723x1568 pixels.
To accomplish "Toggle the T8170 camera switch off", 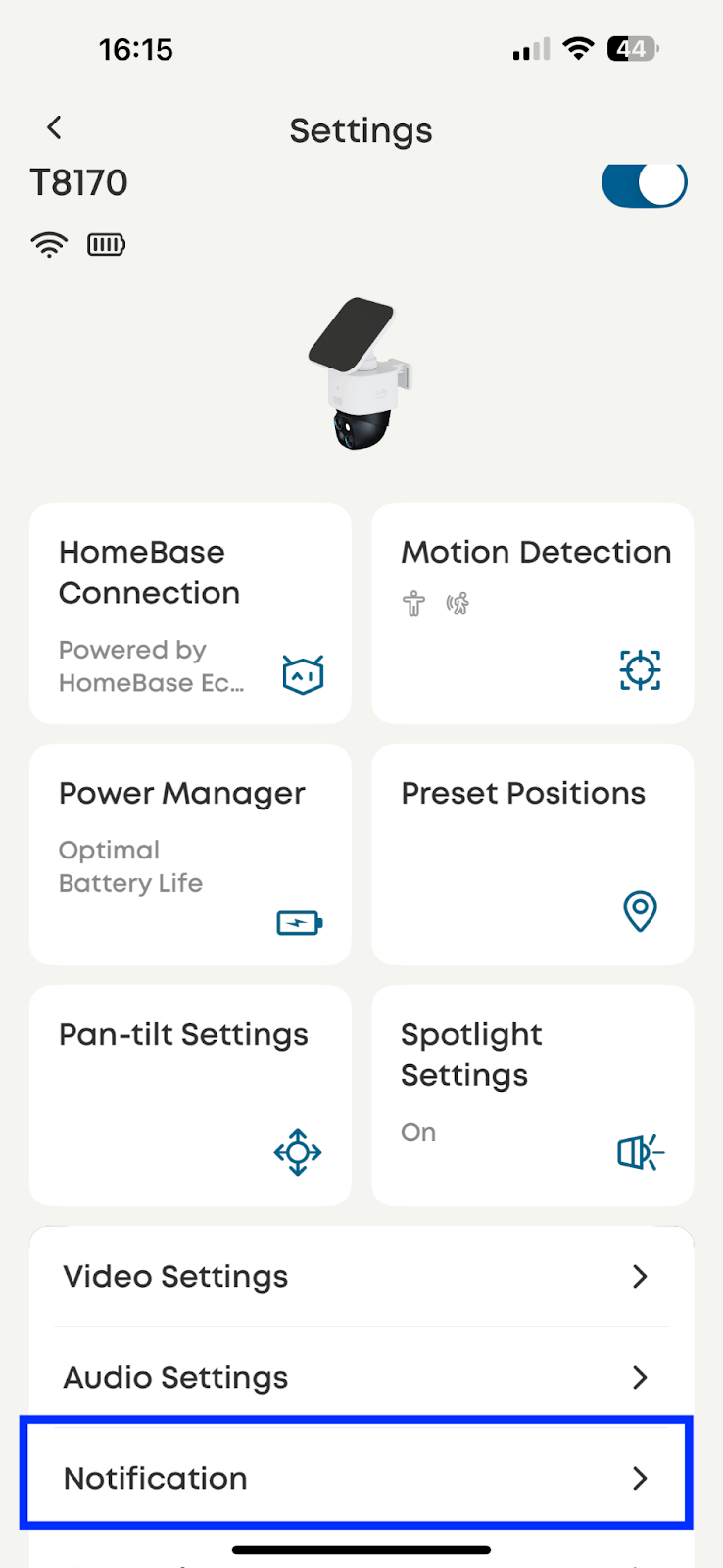I will click(x=644, y=183).
